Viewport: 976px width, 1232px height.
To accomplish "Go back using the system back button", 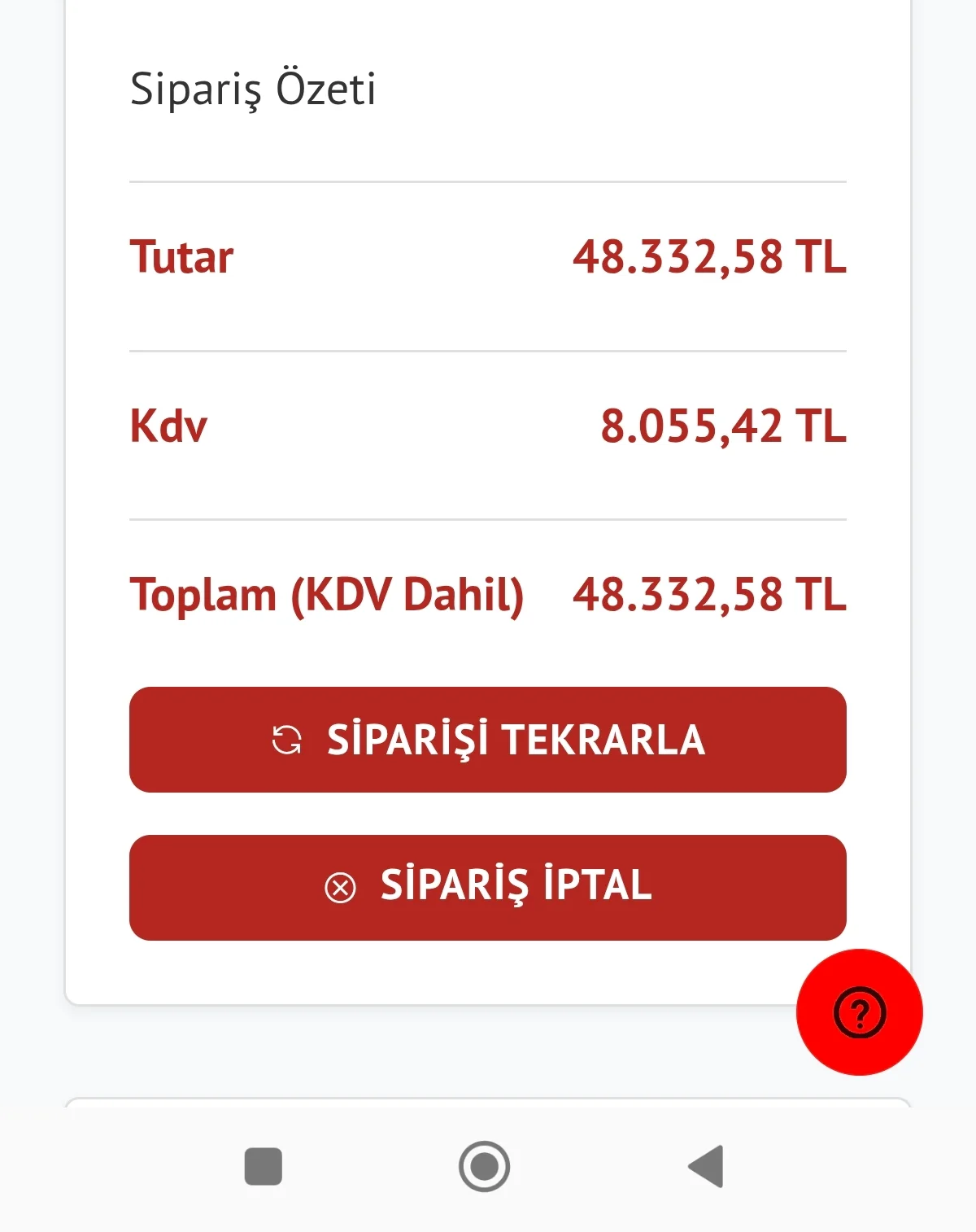I will tap(706, 1166).
